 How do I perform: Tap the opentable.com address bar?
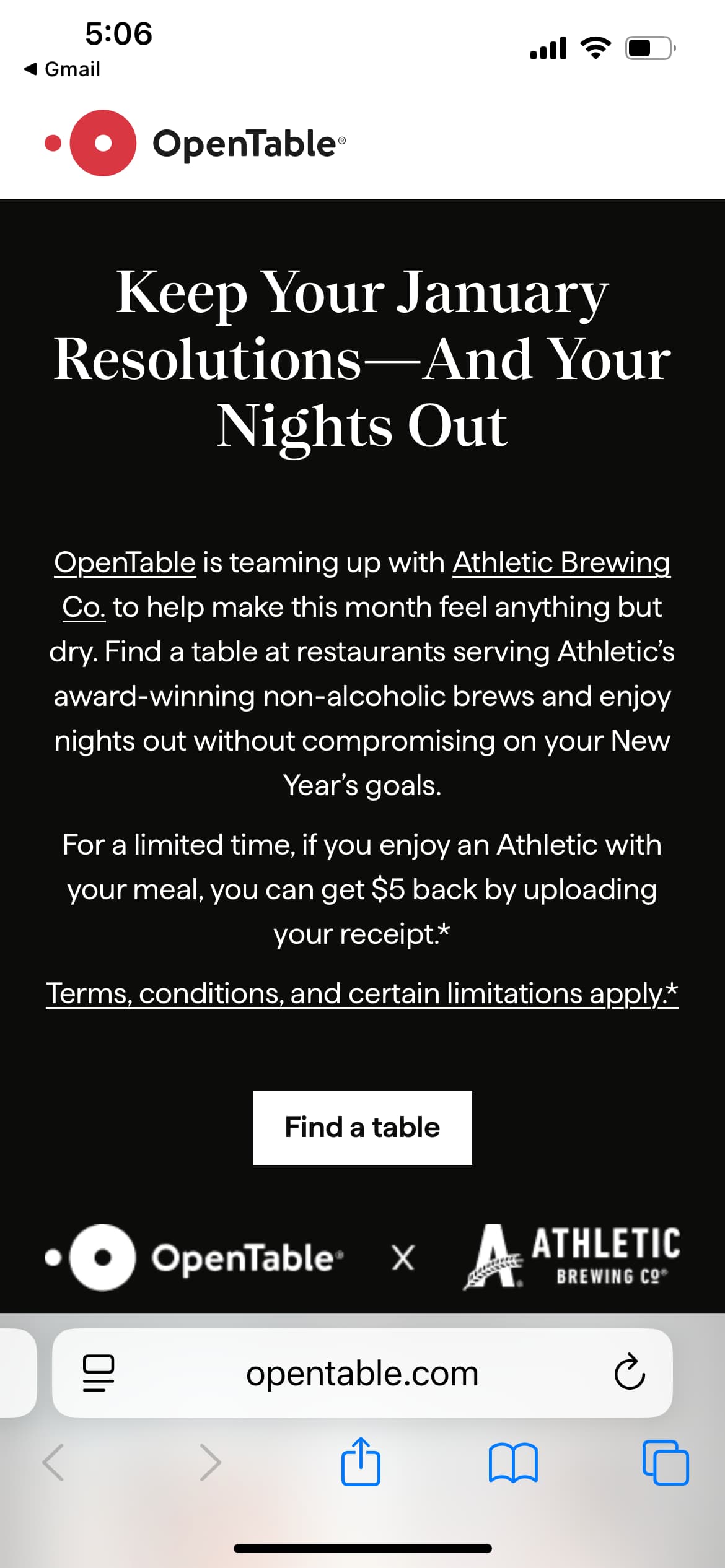point(362,1373)
